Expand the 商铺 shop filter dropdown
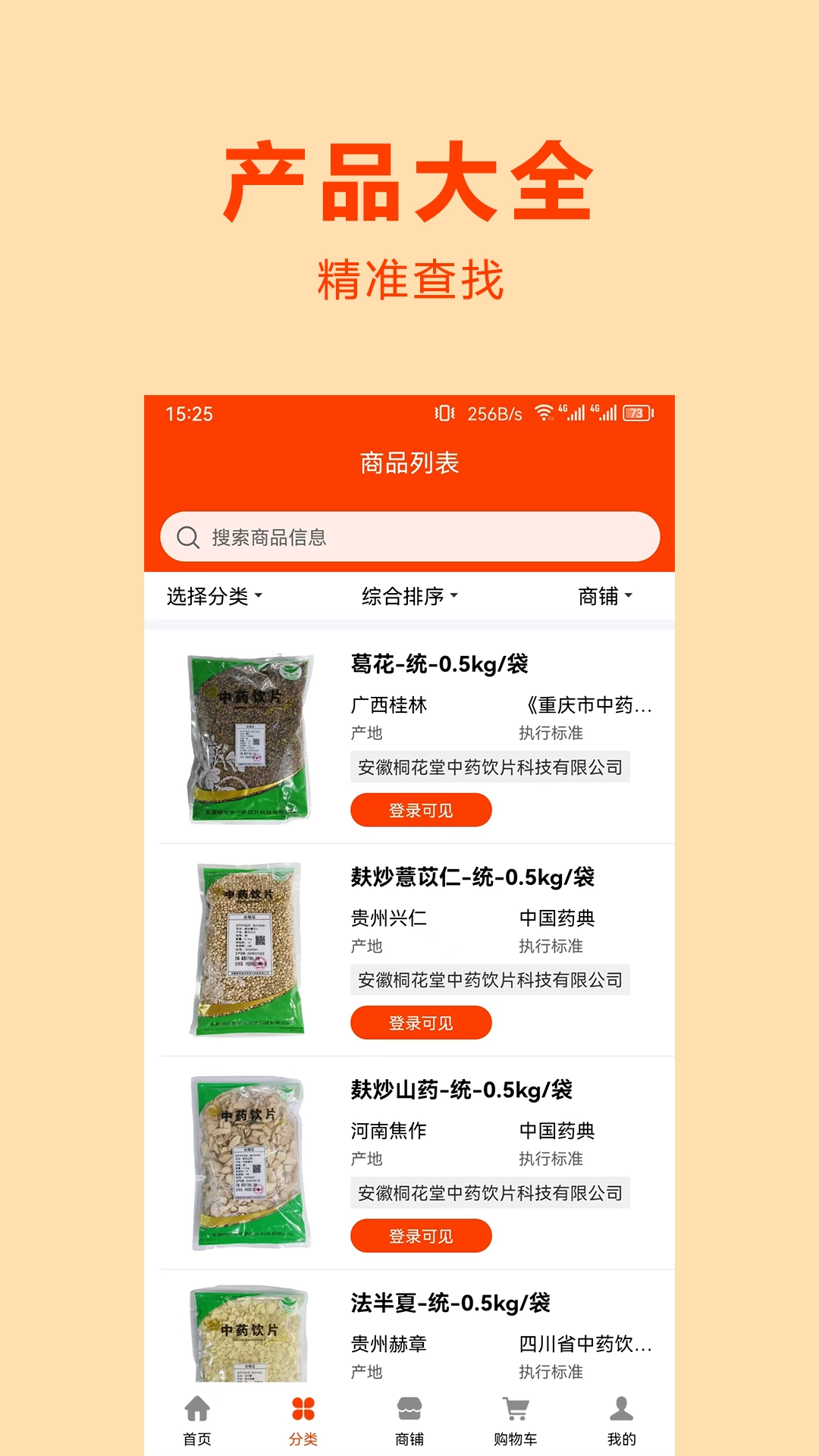This screenshot has height=1456, width=819. (x=603, y=597)
